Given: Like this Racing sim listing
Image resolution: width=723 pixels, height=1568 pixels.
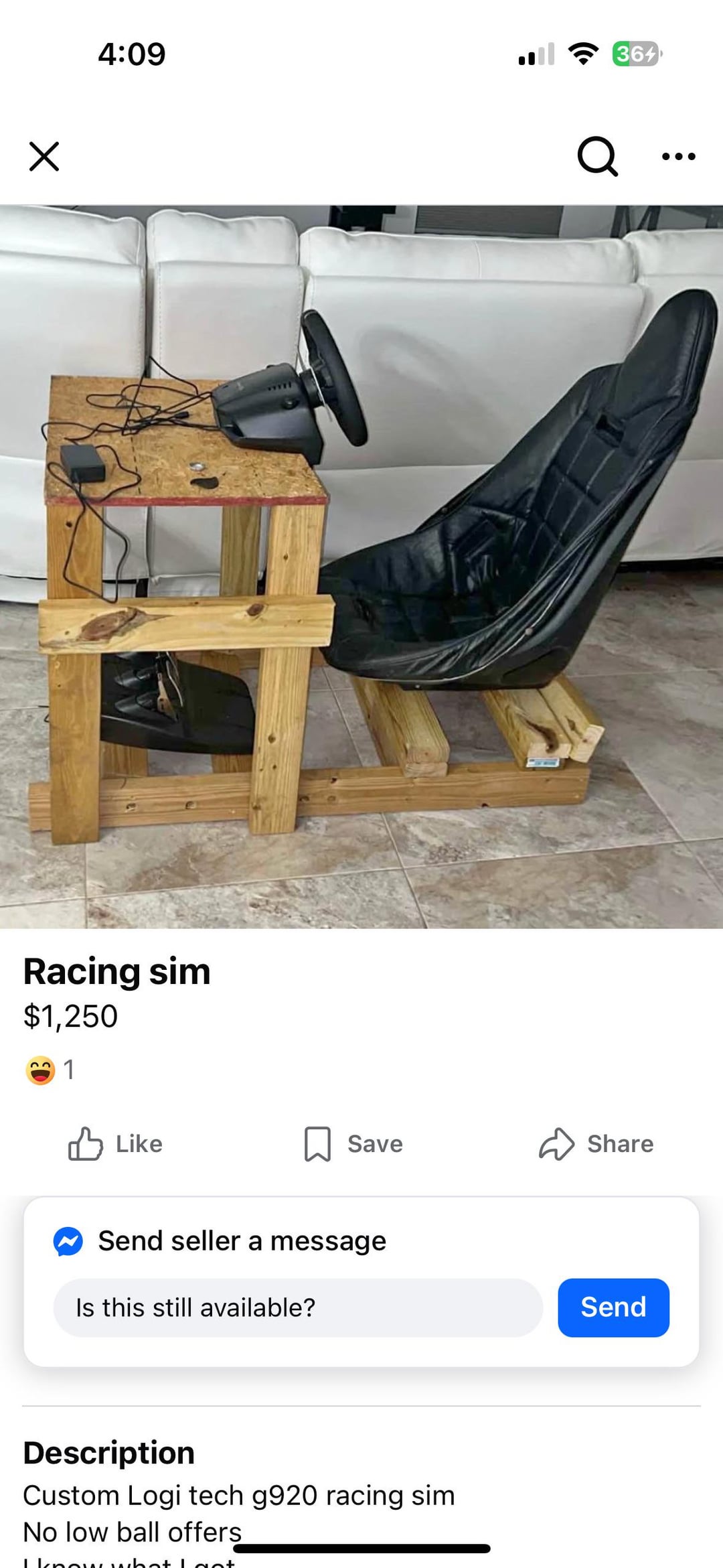Looking at the screenshot, I should click(x=116, y=1143).
